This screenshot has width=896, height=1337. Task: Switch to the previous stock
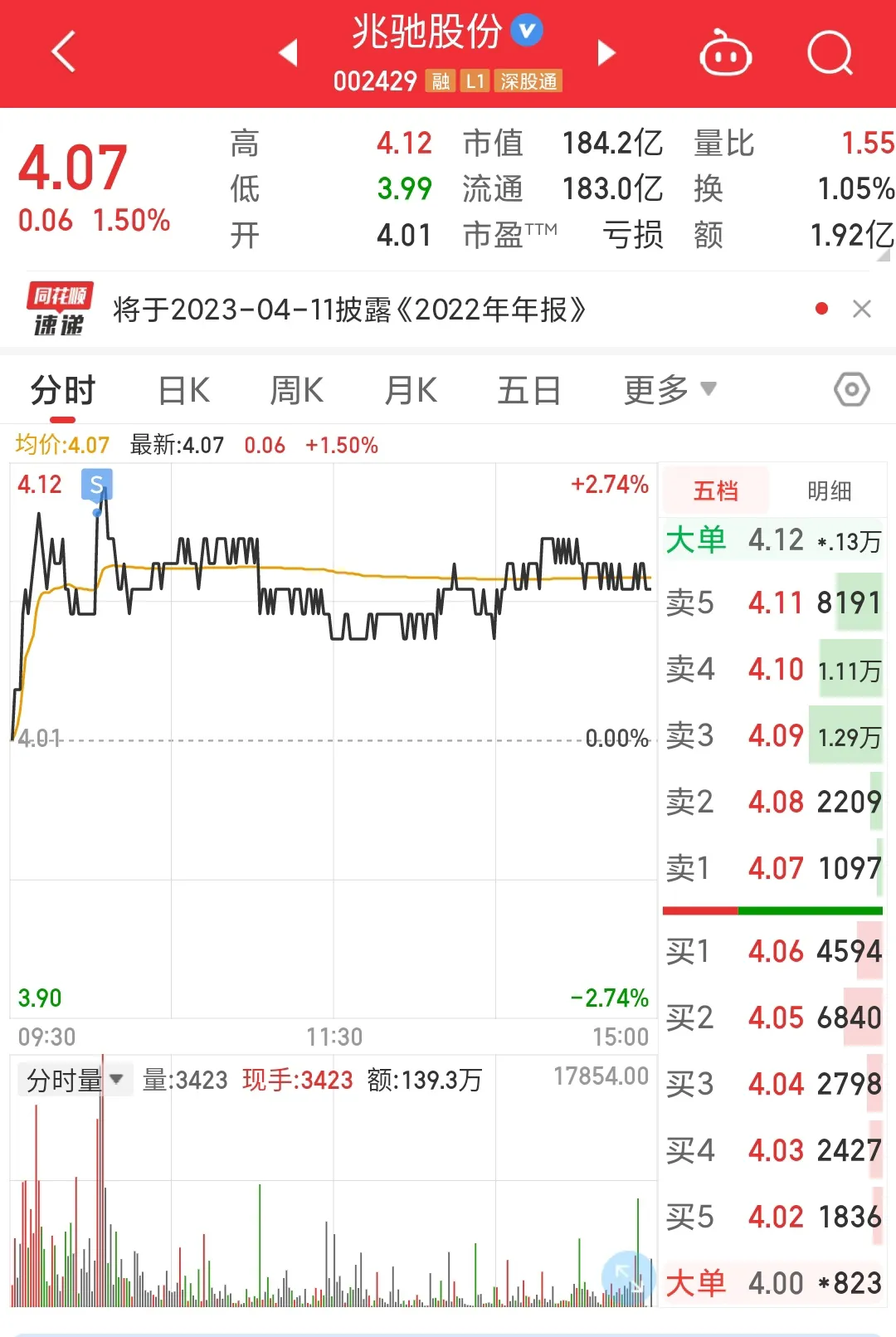pyautogui.click(x=288, y=53)
